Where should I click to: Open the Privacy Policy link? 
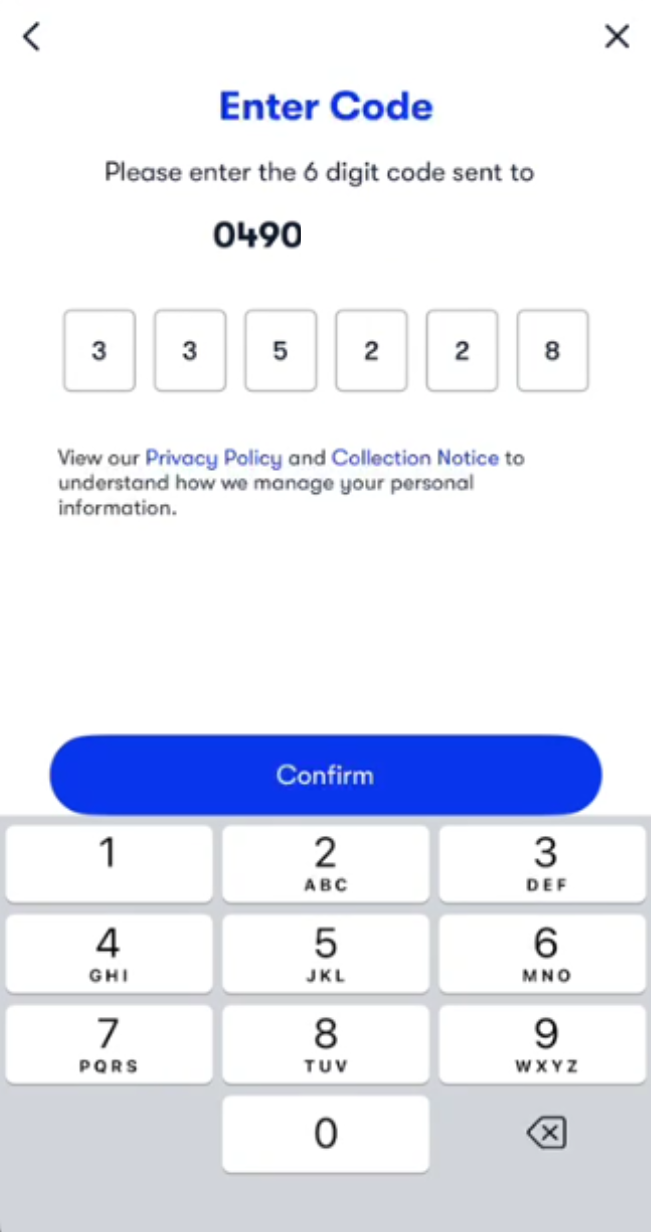click(x=214, y=458)
